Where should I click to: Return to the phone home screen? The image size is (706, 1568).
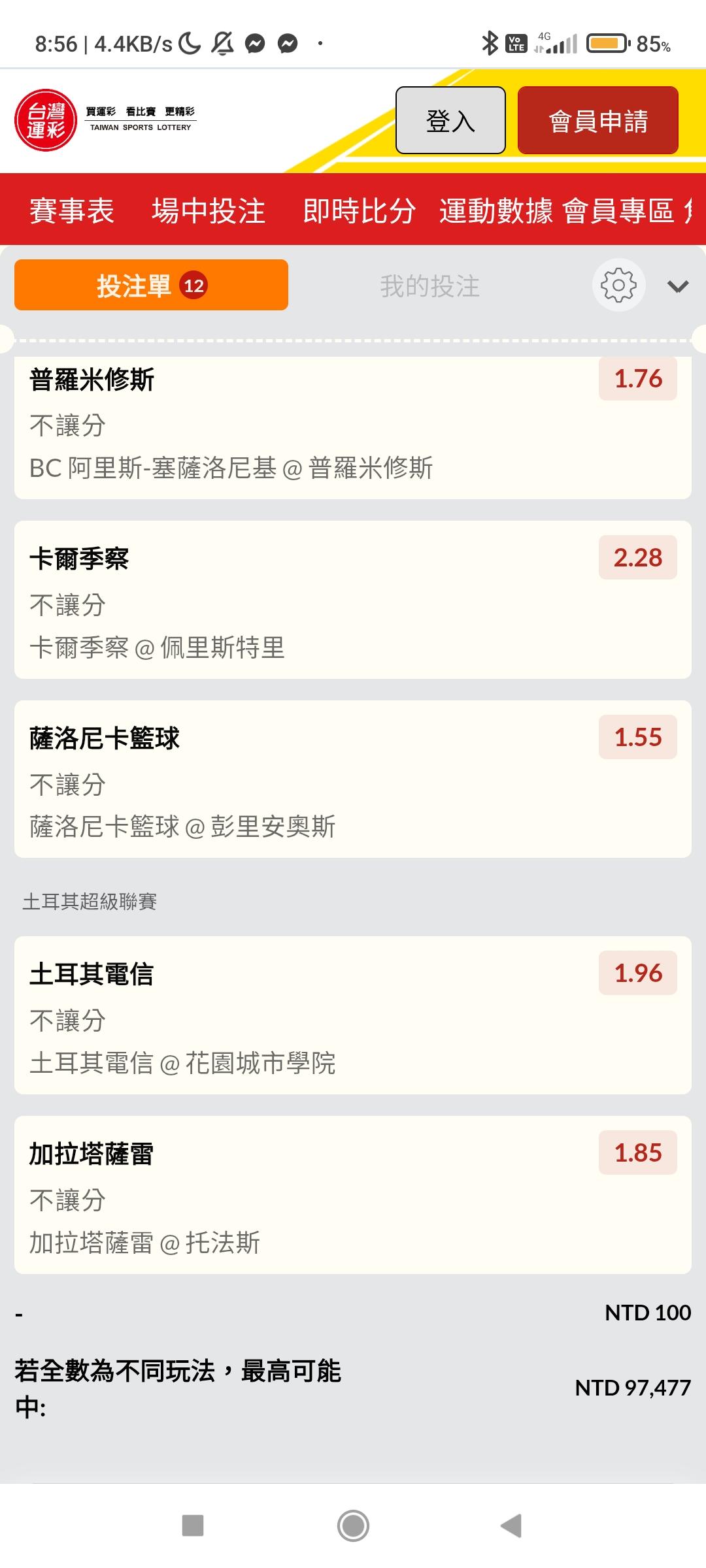point(353,1526)
